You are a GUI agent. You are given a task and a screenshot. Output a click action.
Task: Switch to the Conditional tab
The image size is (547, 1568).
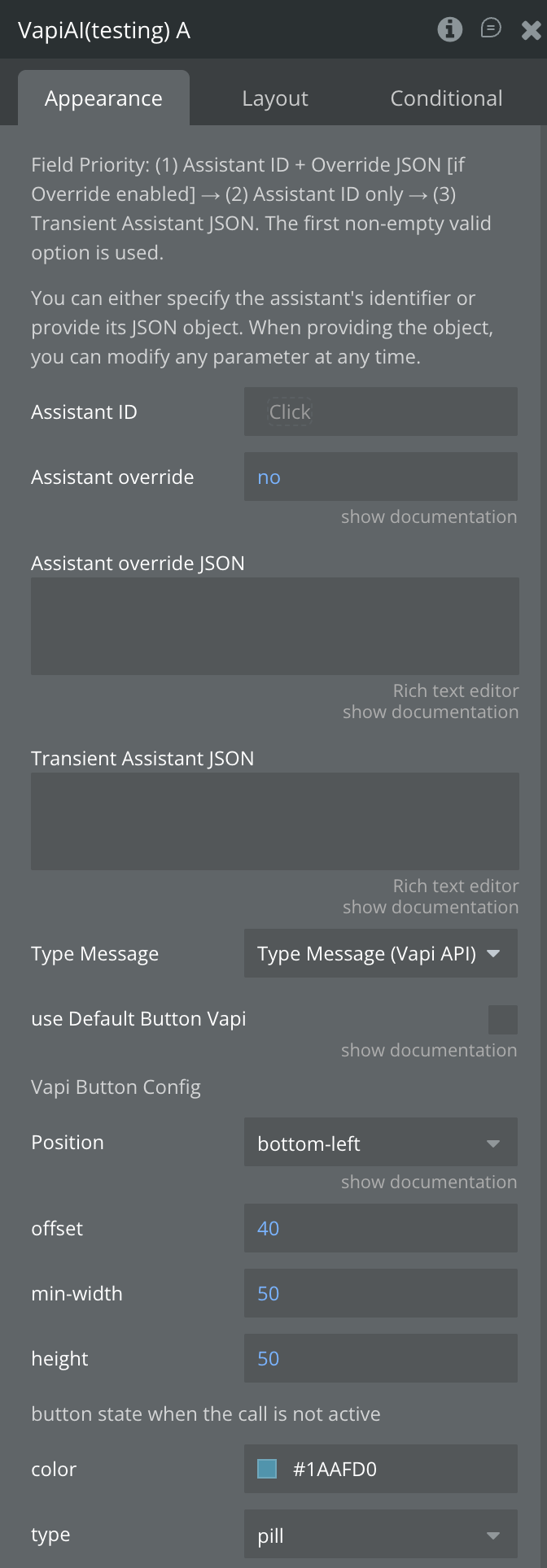(x=446, y=98)
